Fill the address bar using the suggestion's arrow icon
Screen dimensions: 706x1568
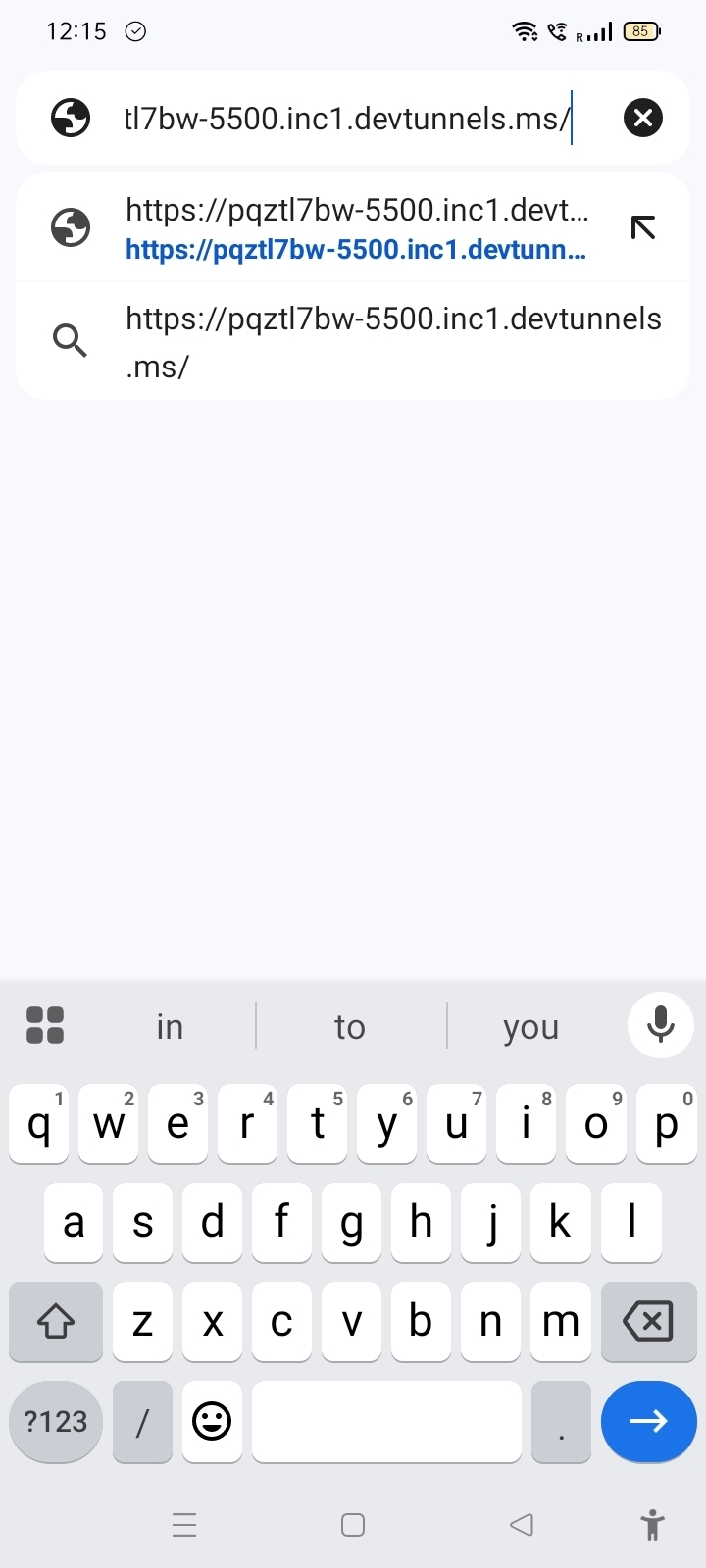coord(642,228)
